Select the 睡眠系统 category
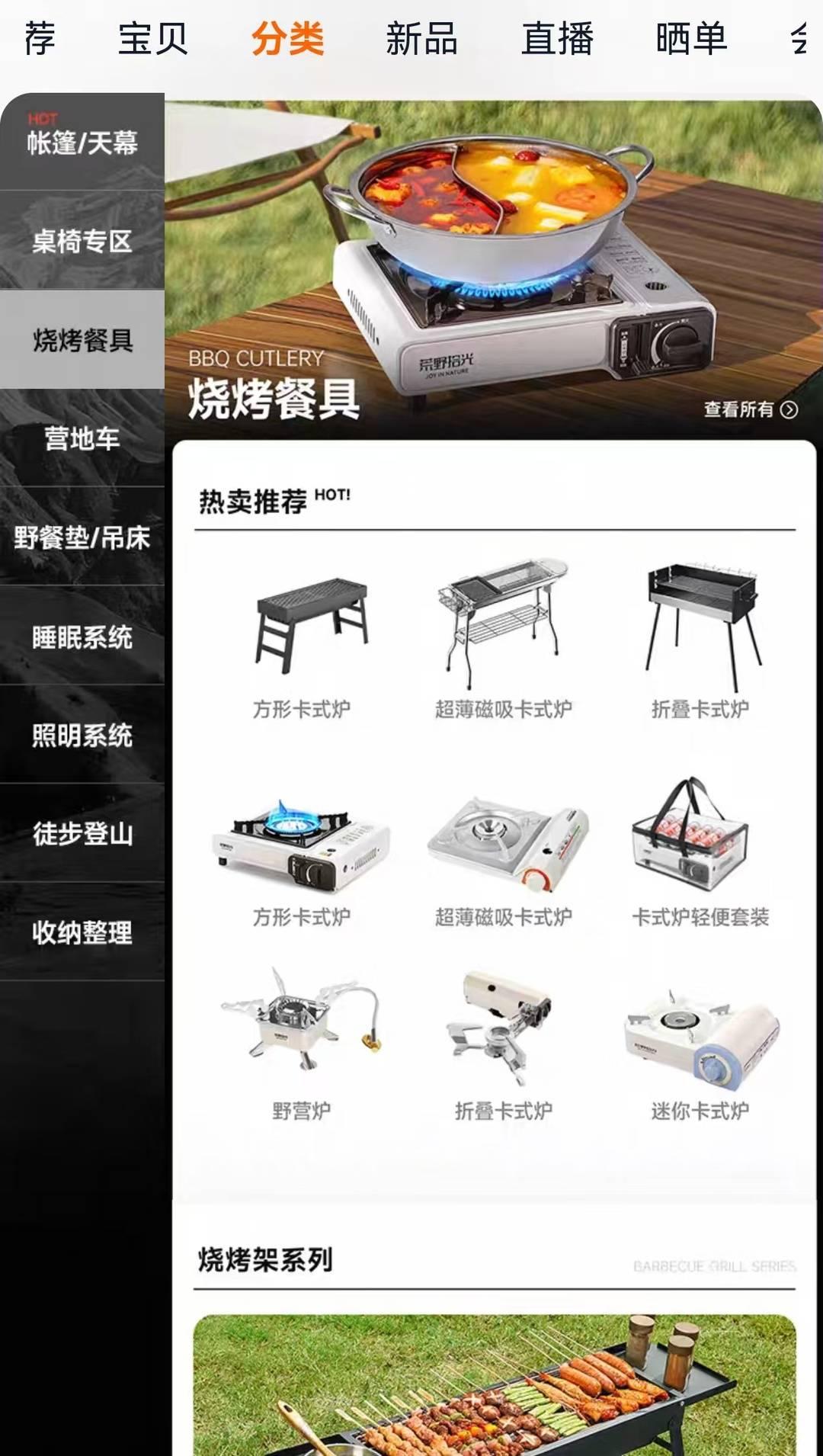 [82, 637]
